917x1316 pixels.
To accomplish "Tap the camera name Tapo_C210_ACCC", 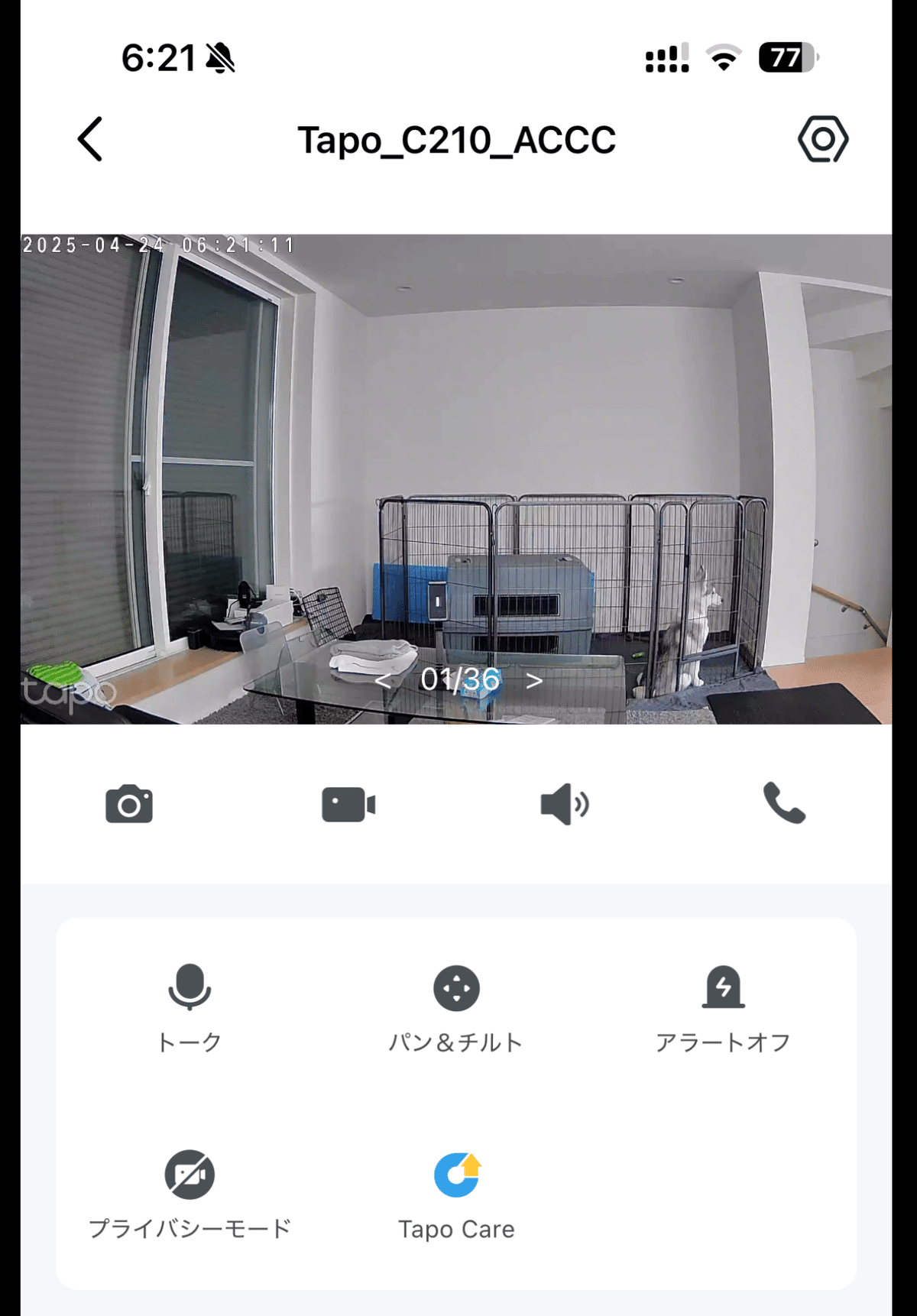I will pos(456,140).
